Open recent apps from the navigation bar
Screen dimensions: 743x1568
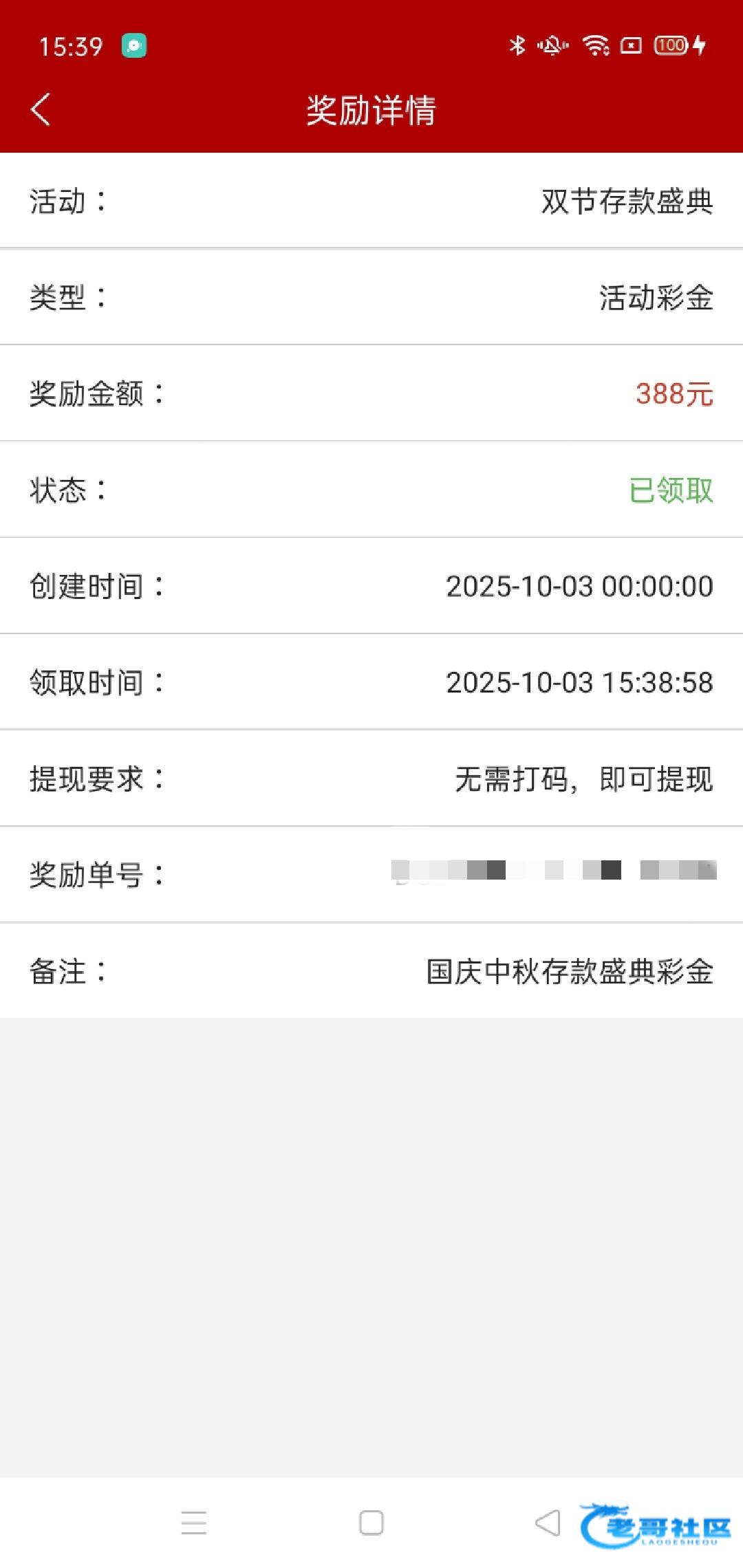194,1523
